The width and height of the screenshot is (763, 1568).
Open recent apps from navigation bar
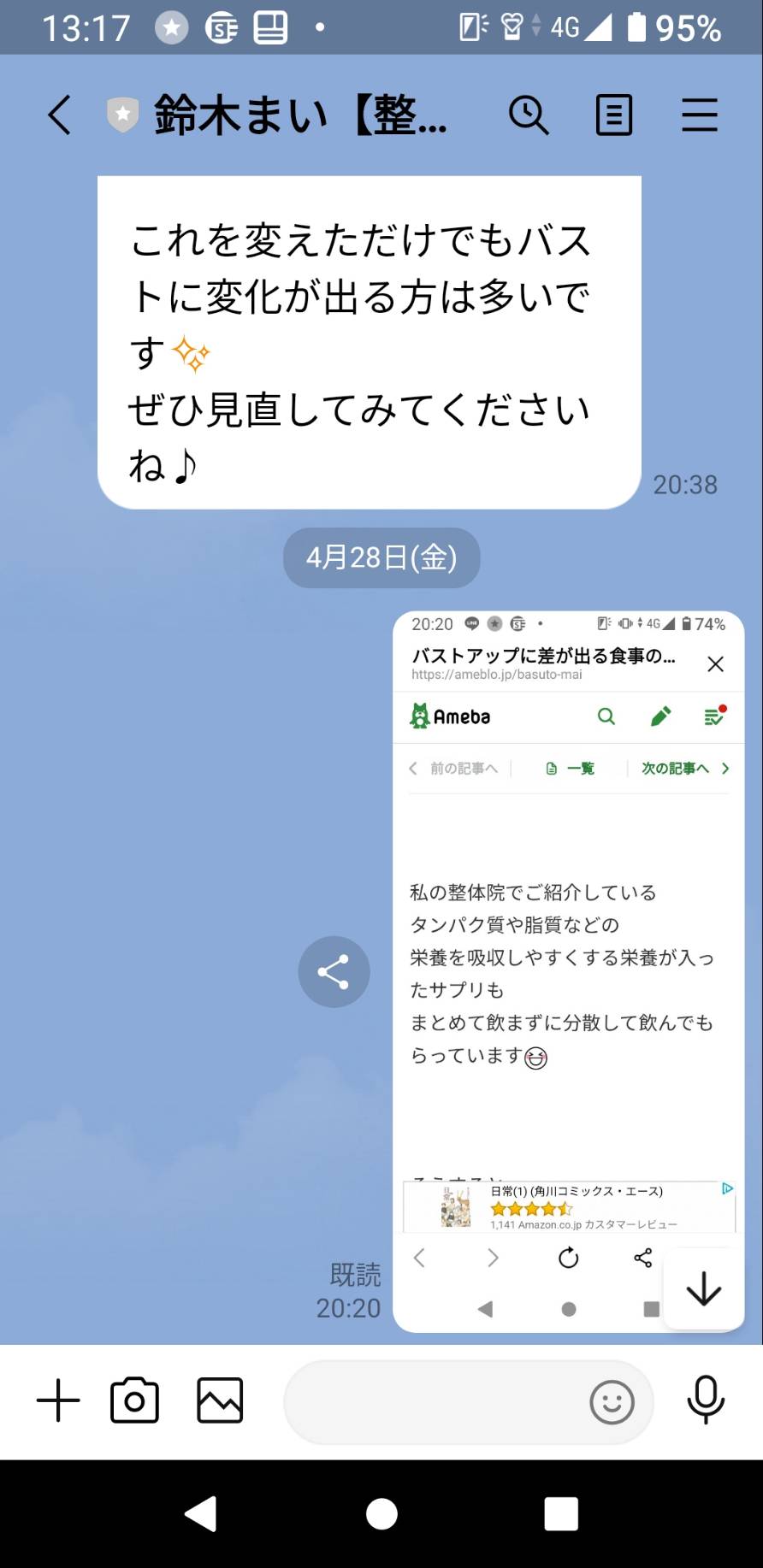coord(561,1514)
